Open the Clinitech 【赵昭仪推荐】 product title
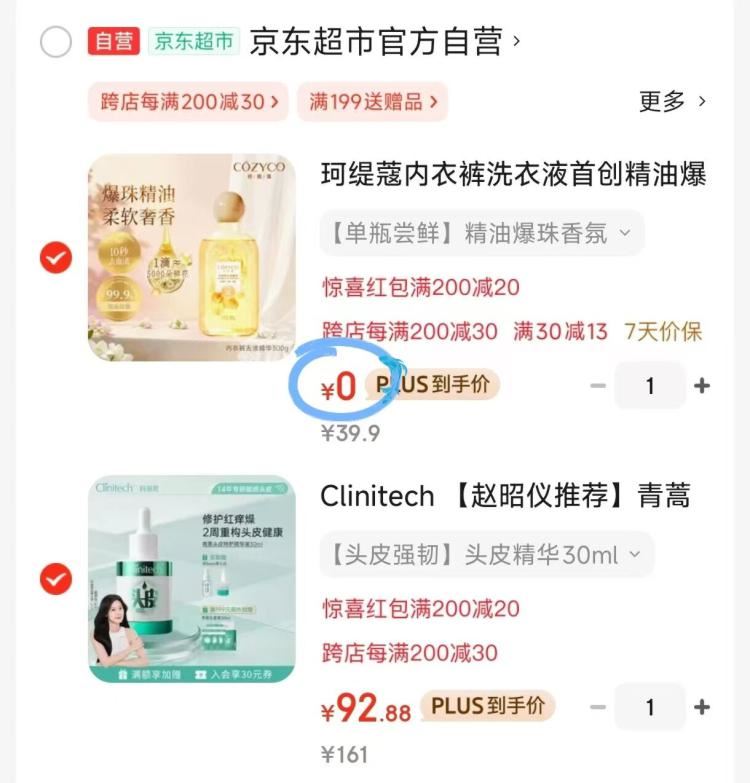This screenshot has width=750, height=783. pos(505,495)
